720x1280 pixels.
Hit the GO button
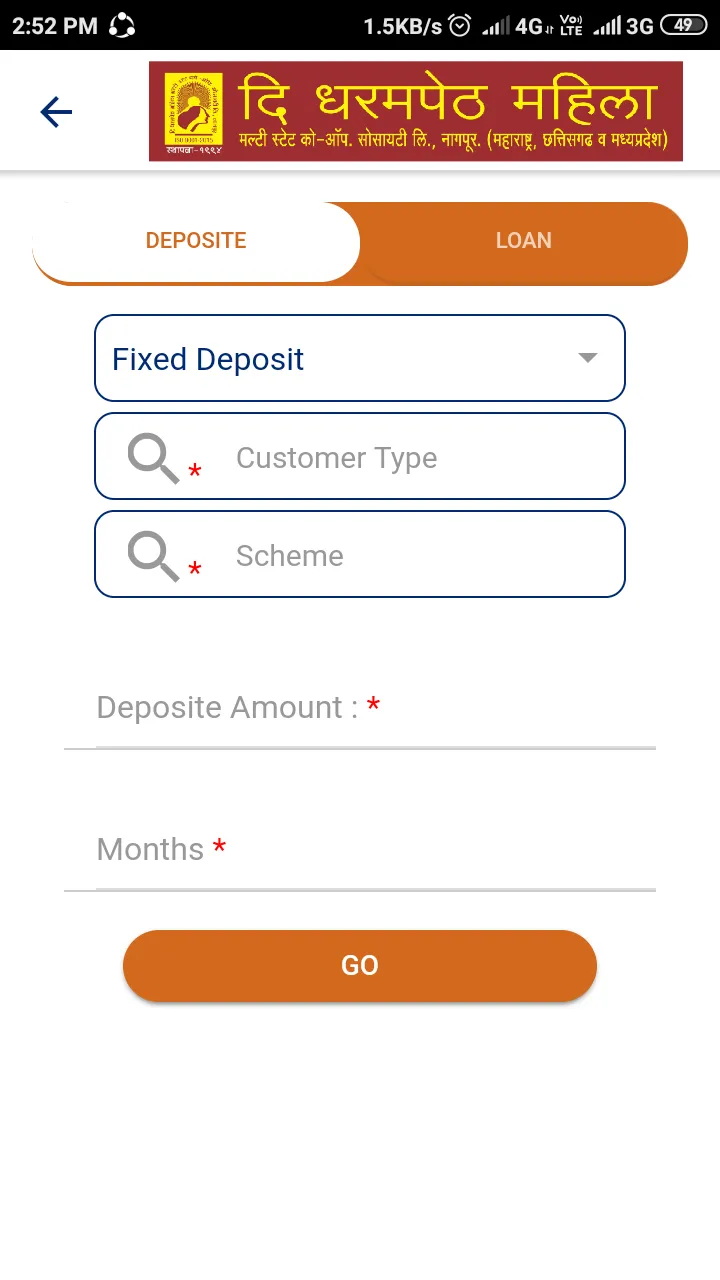(x=360, y=965)
